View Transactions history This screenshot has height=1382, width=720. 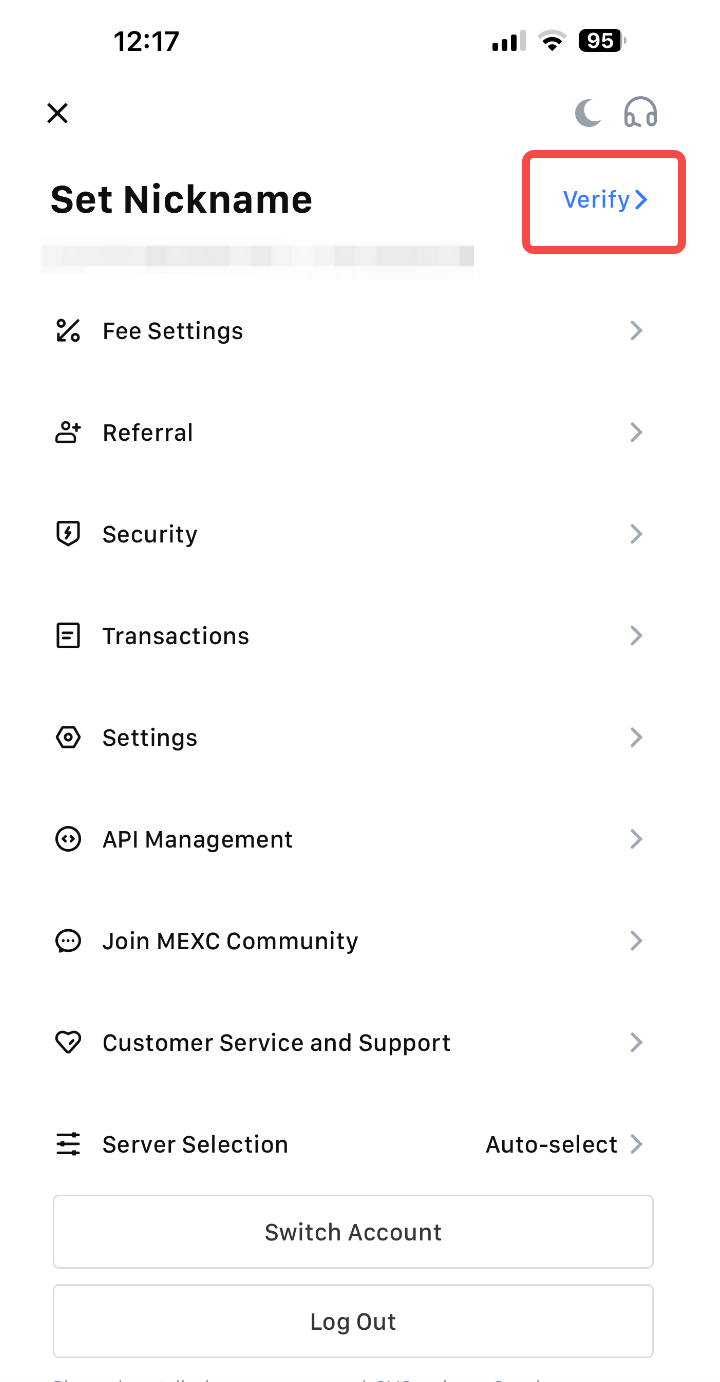click(x=352, y=636)
